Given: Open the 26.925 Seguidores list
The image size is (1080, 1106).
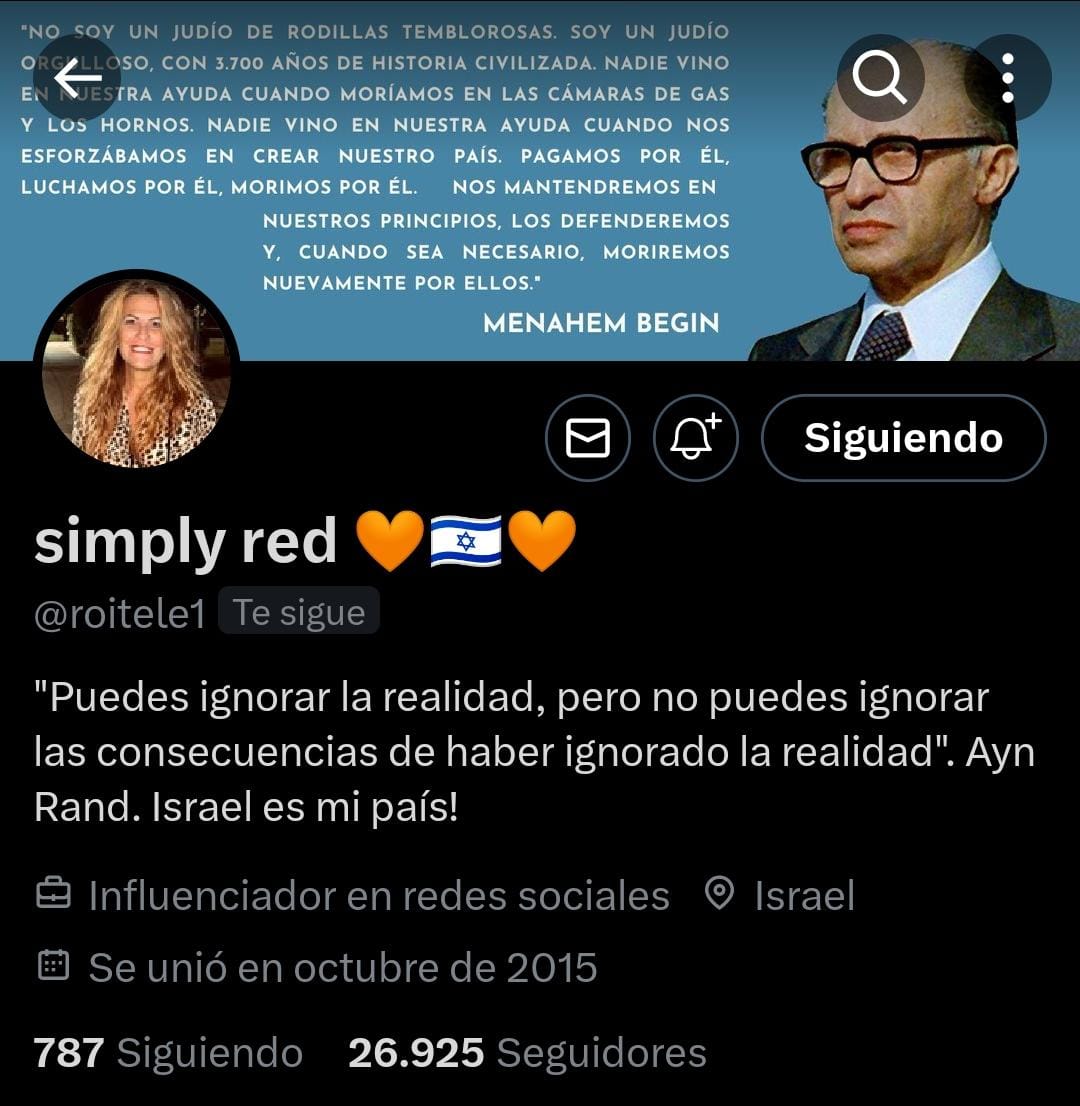Looking at the screenshot, I should tap(527, 1053).
